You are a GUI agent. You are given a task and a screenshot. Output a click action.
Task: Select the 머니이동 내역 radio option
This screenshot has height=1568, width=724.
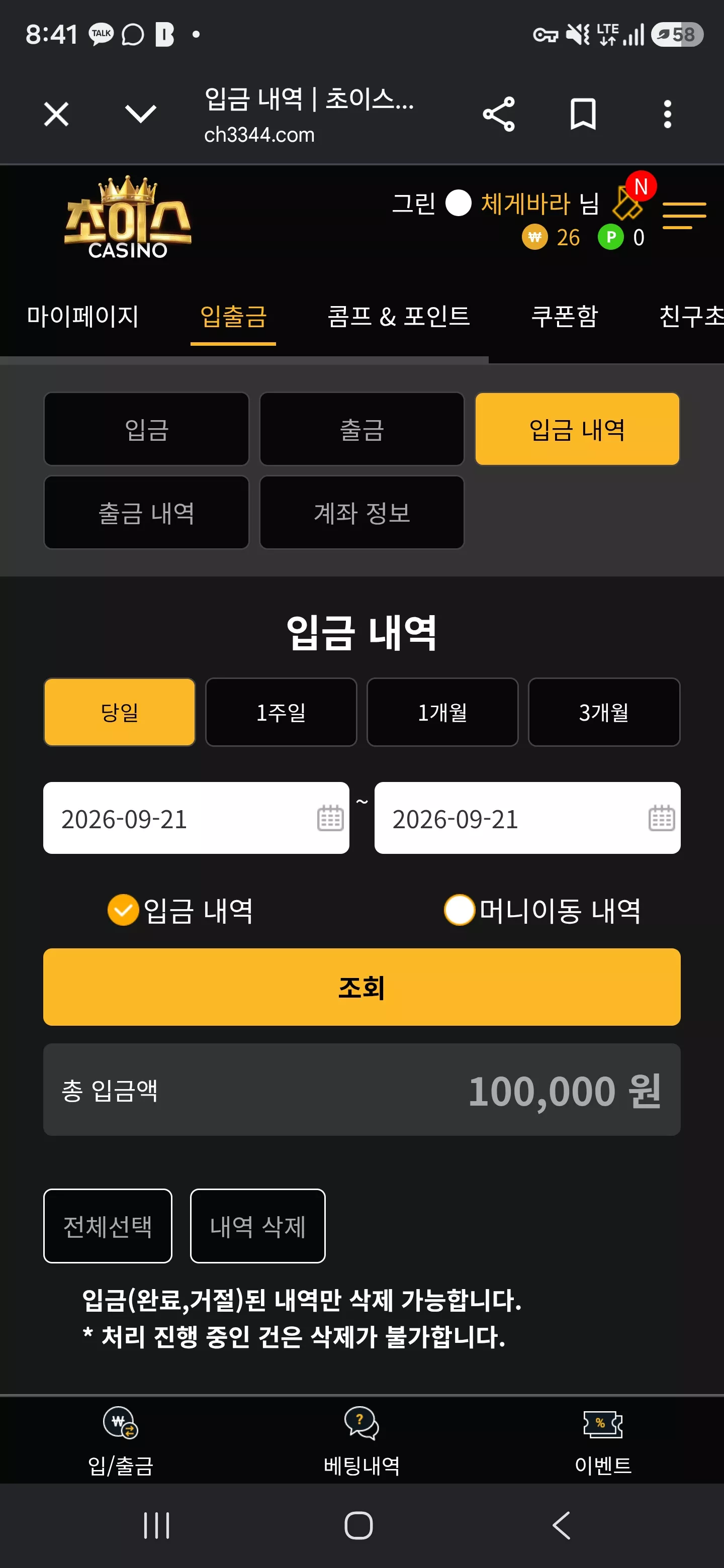coord(542,910)
